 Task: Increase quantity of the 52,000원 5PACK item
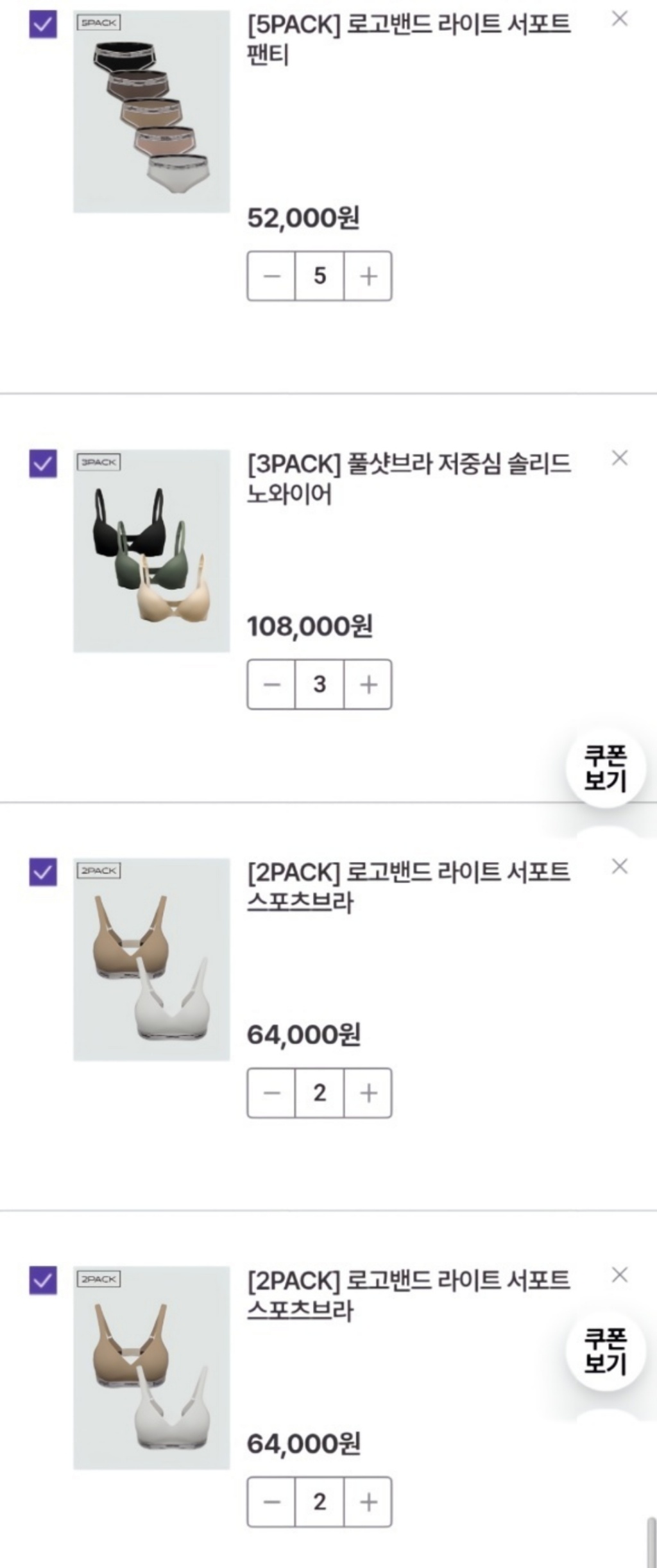coord(368,276)
